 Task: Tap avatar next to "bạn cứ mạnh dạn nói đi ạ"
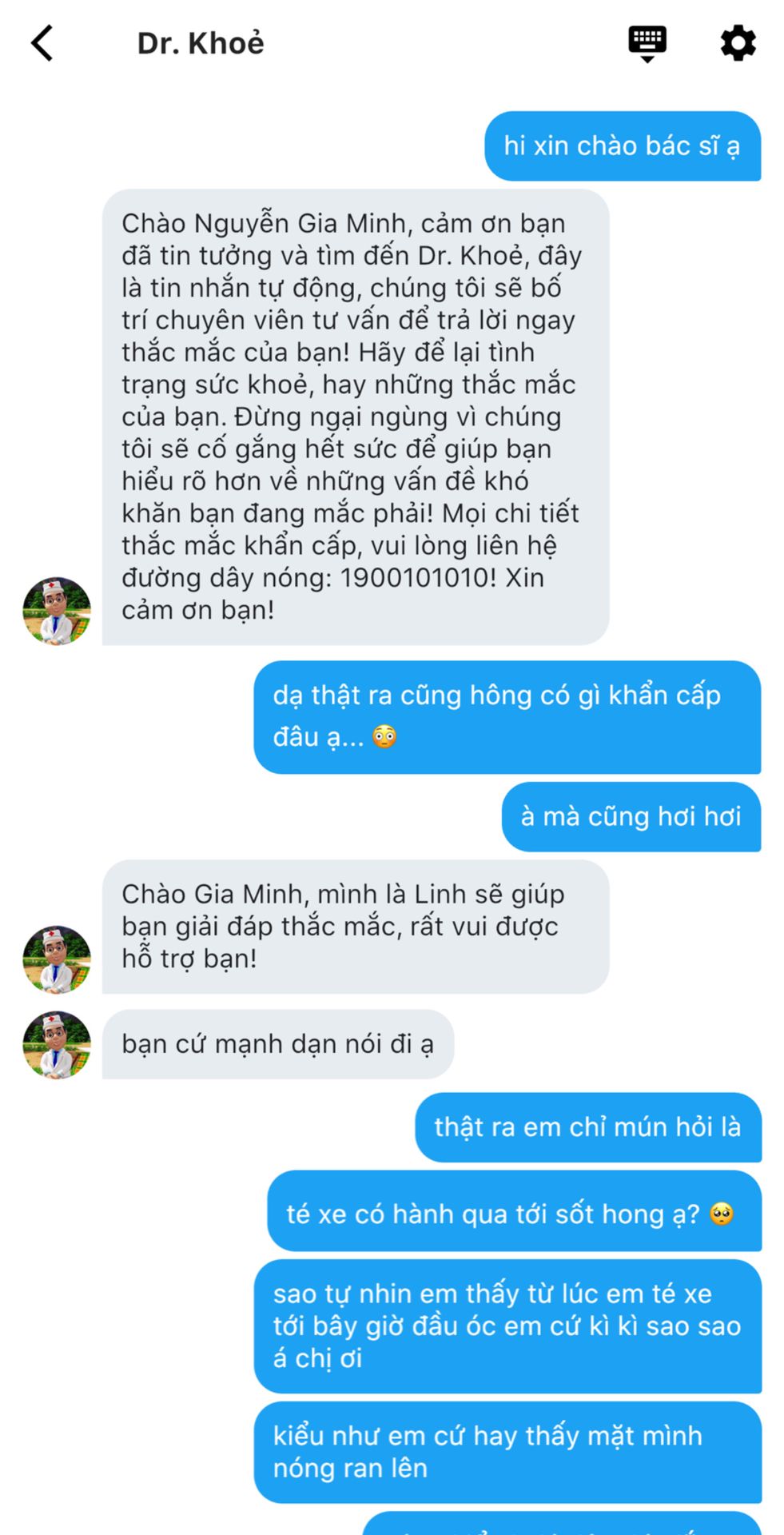[x=57, y=1044]
